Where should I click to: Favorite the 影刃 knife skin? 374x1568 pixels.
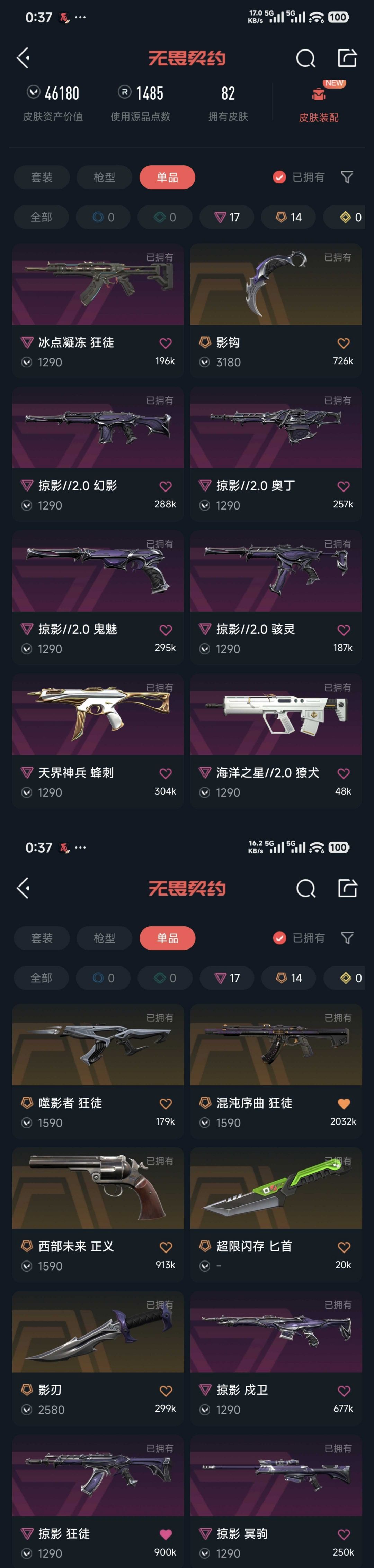[166, 1391]
